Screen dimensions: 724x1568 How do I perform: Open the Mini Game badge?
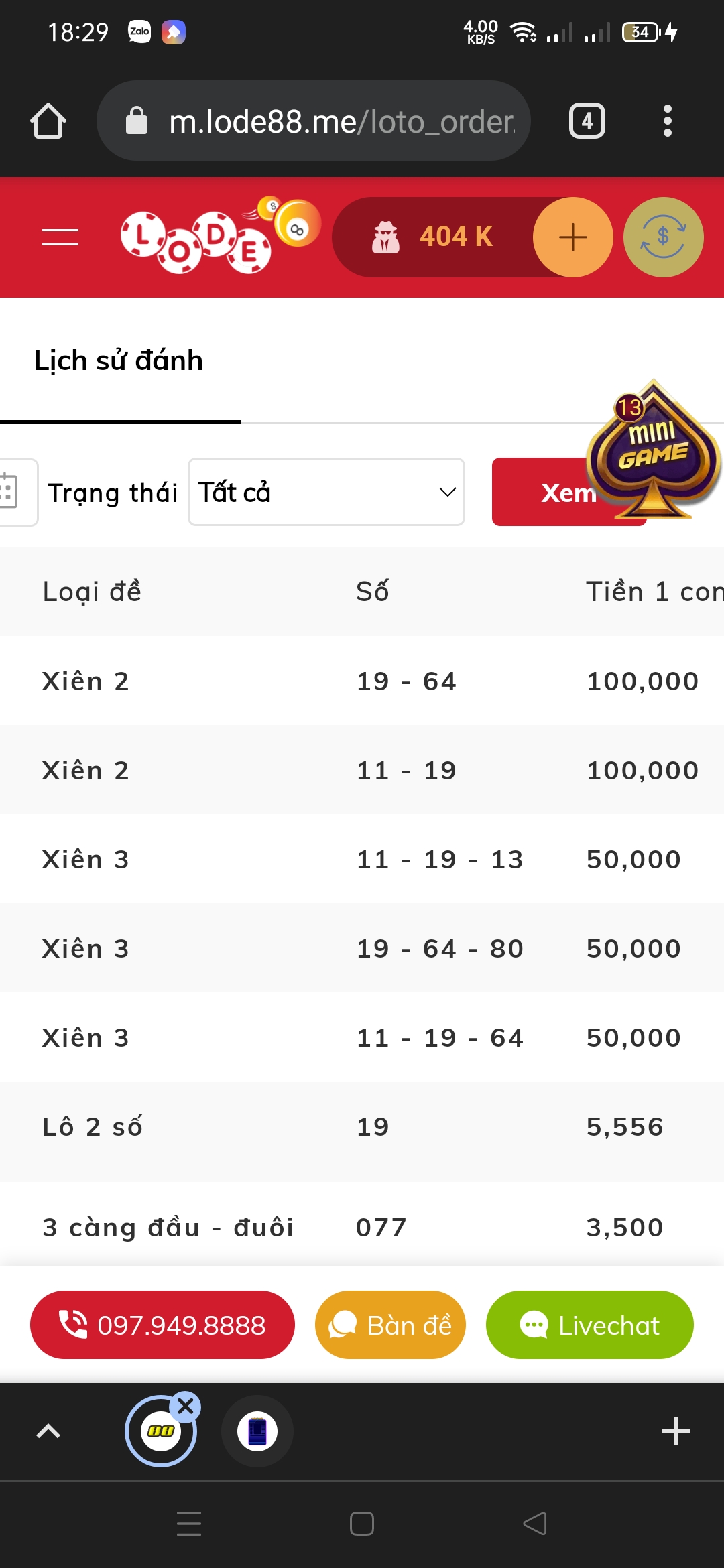[653, 449]
